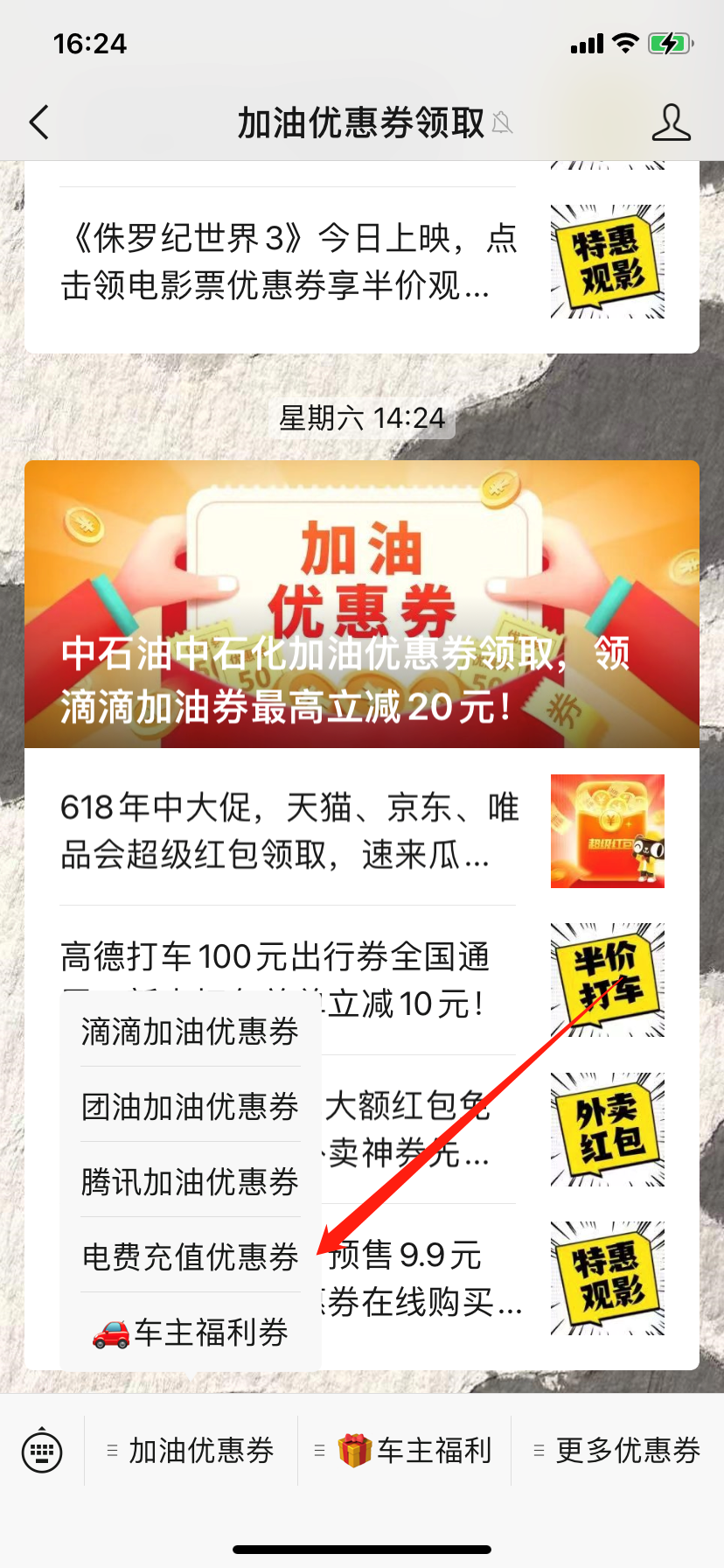Open the 车主福利 bottom menu
This screenshot has height=1568, width=724.
pos(404,1450)
